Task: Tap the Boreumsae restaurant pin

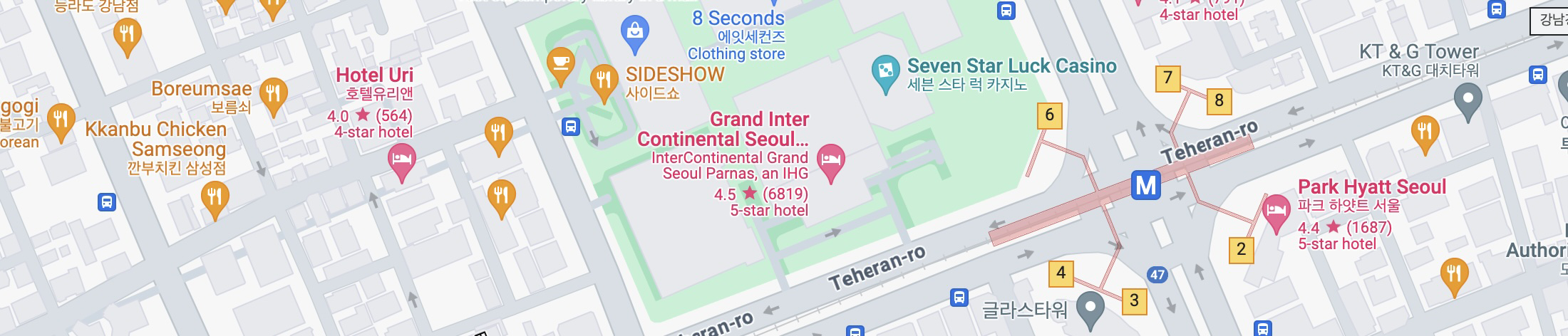Action: [x=273, y=95]
